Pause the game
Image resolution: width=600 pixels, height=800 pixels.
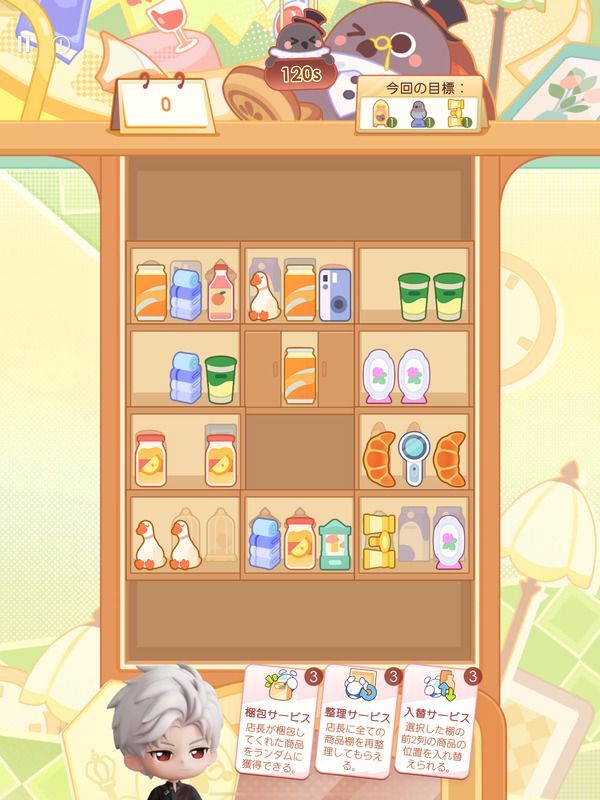[x=23, y=43]
